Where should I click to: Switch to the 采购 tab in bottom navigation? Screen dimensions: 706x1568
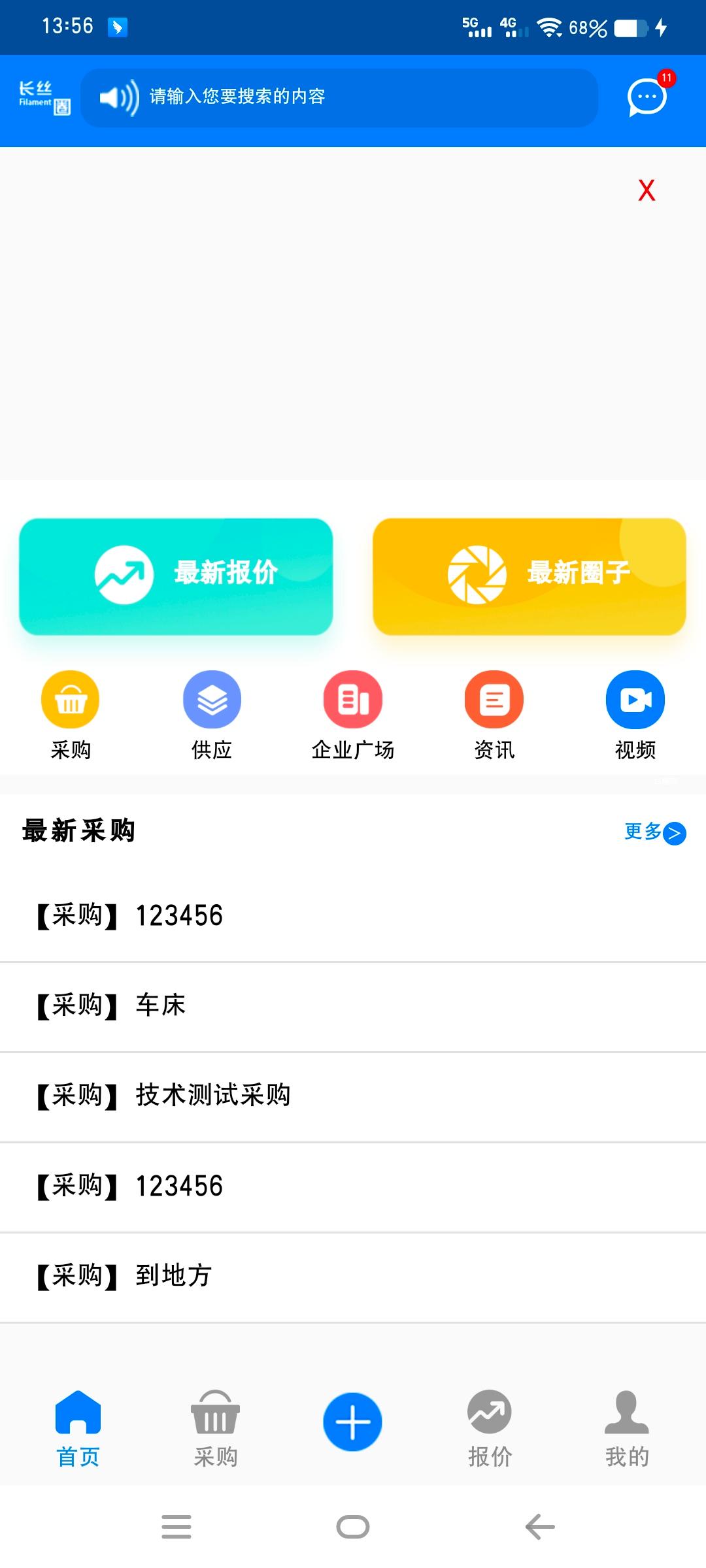(x=215, y=1429)
